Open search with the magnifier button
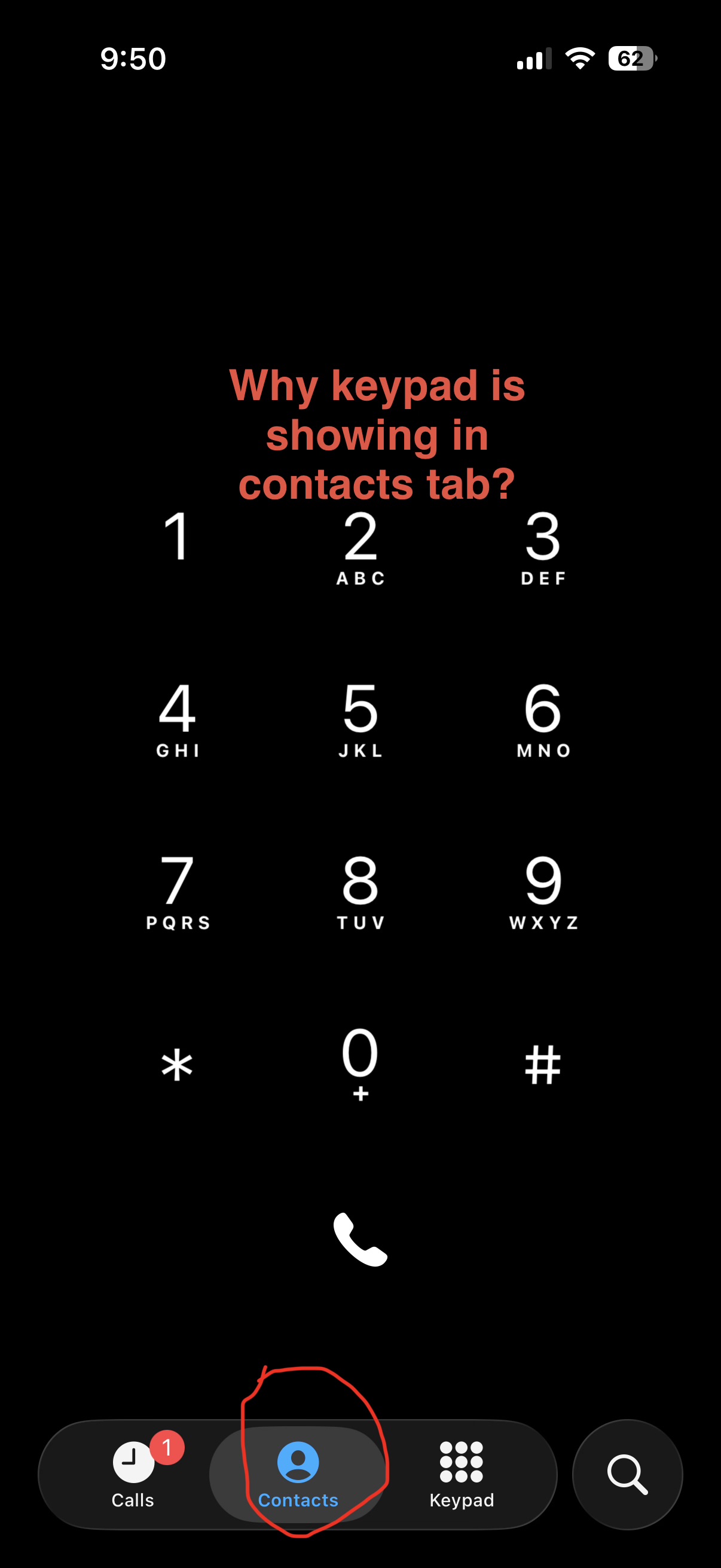This screenshot has width=721, height=1568. (x=627, y=1474)
